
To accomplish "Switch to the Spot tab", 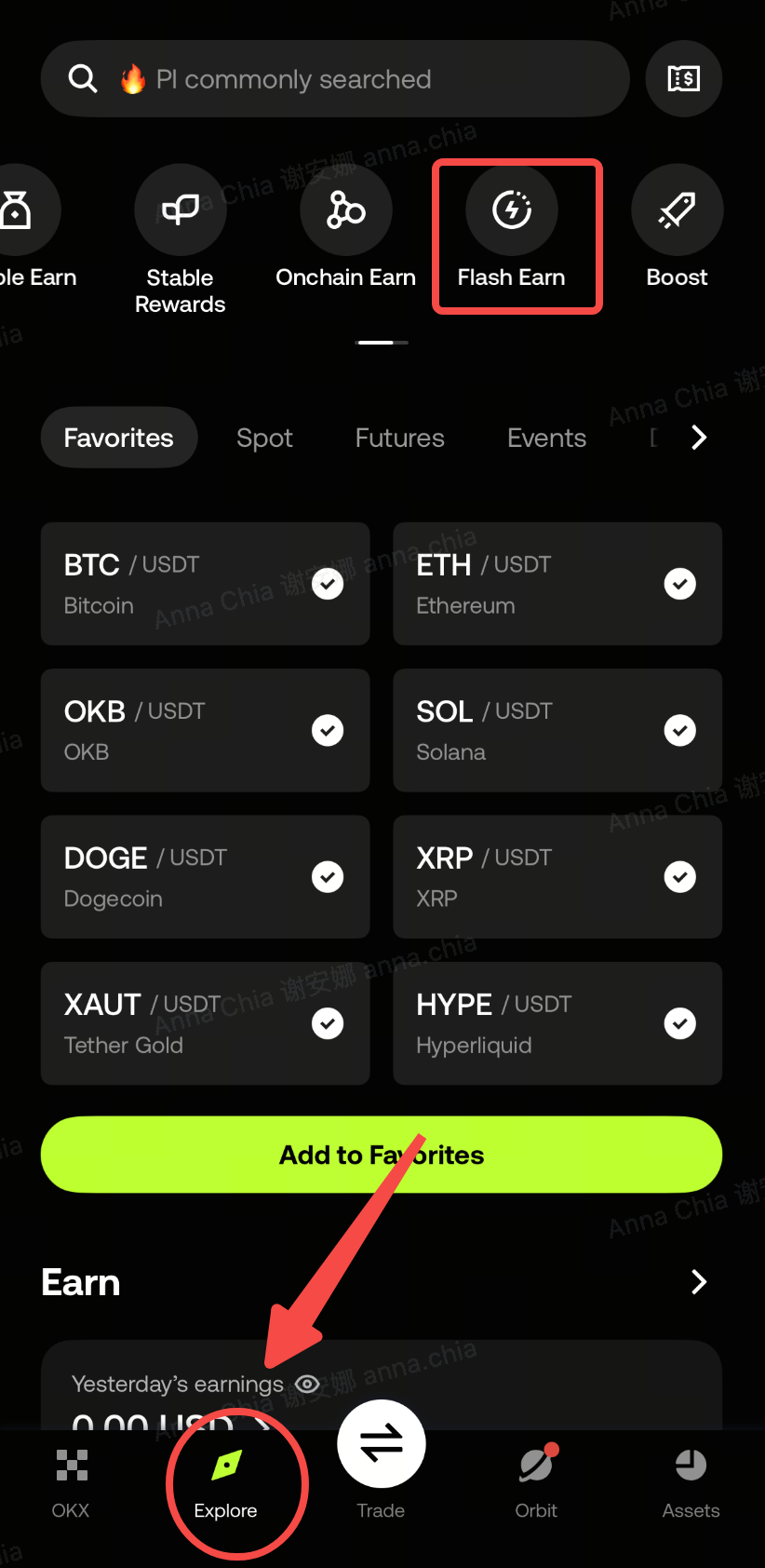I will click(264, 438).
